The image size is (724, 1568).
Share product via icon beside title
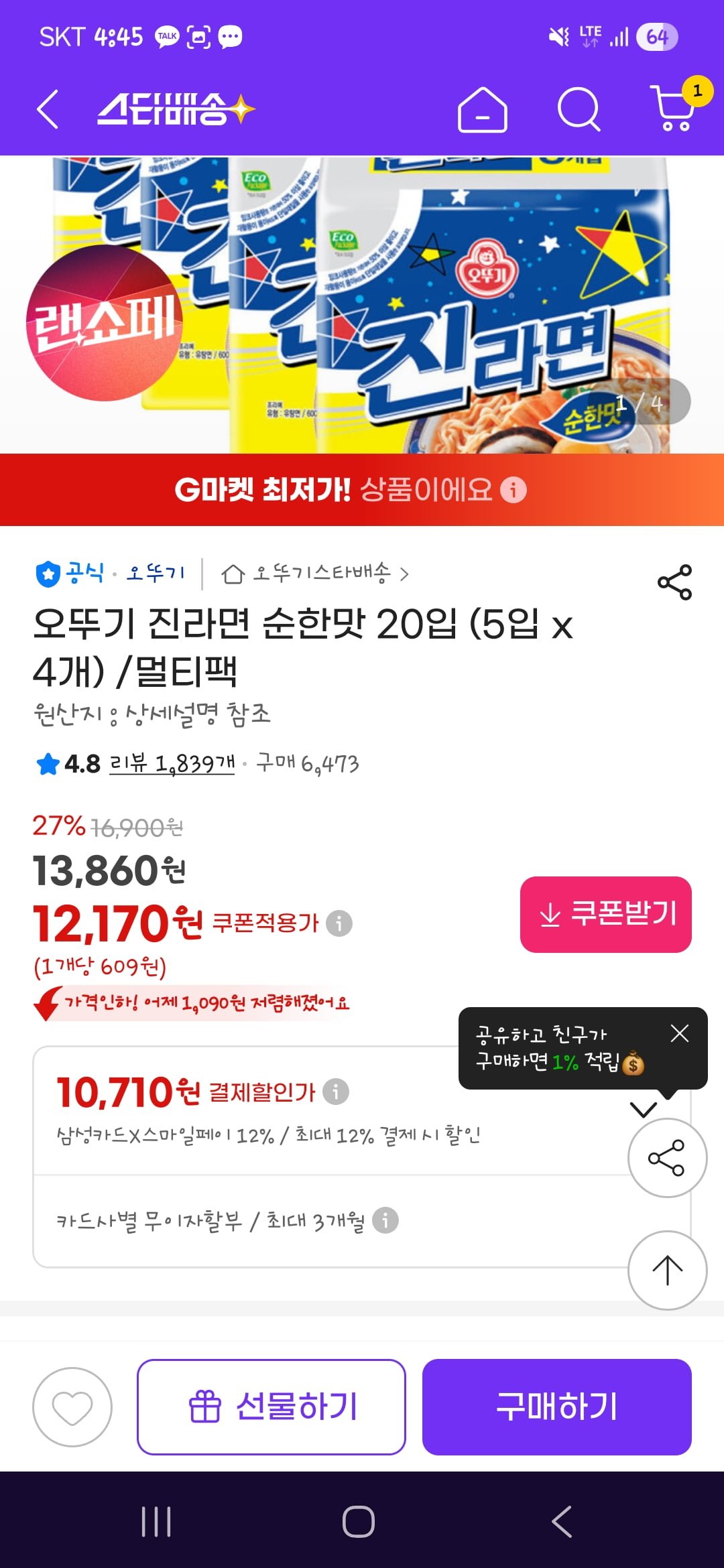674,582
